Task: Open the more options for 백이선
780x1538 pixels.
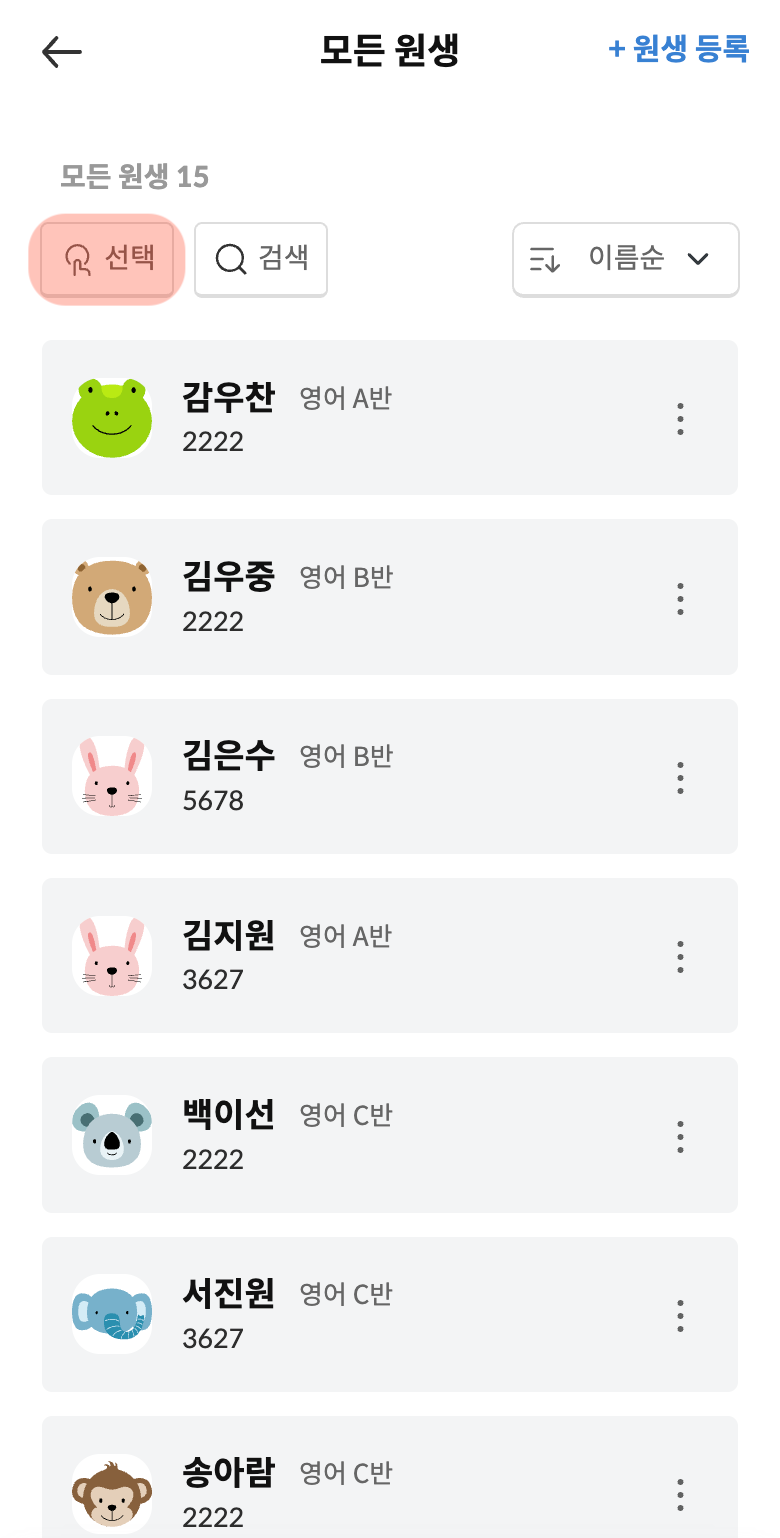Action: (x=680, y=1136)
